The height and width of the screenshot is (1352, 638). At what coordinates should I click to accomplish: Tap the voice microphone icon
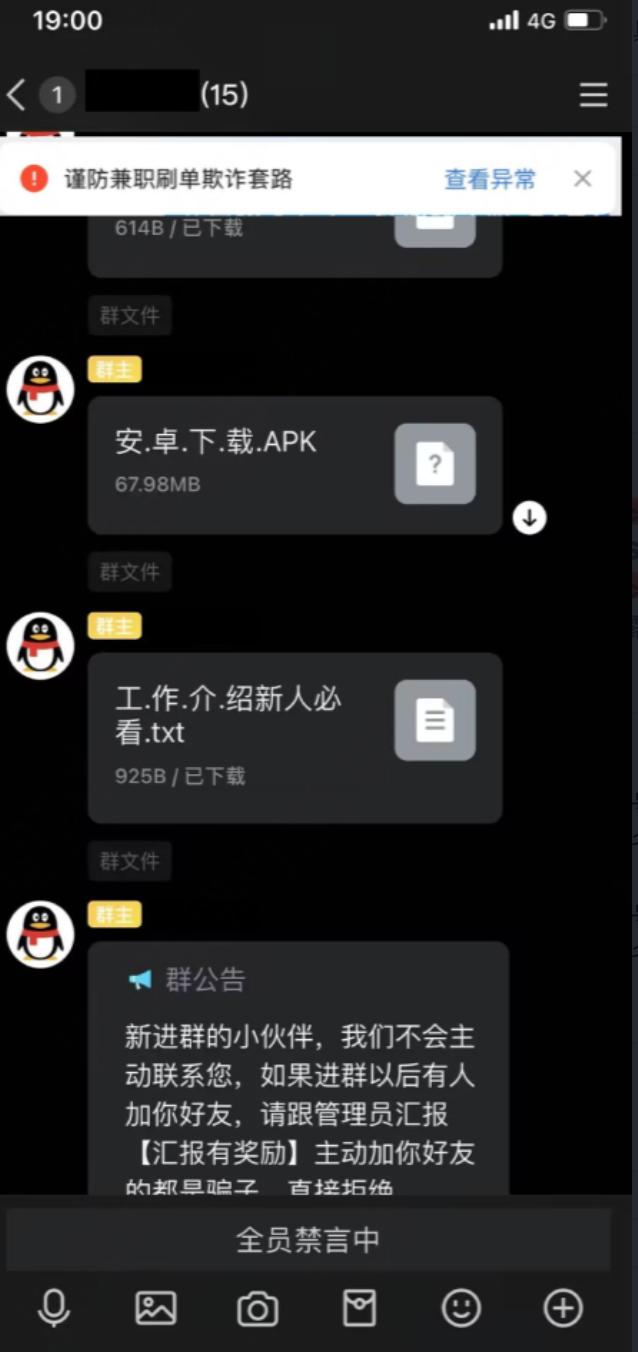tap(54, 1307)
